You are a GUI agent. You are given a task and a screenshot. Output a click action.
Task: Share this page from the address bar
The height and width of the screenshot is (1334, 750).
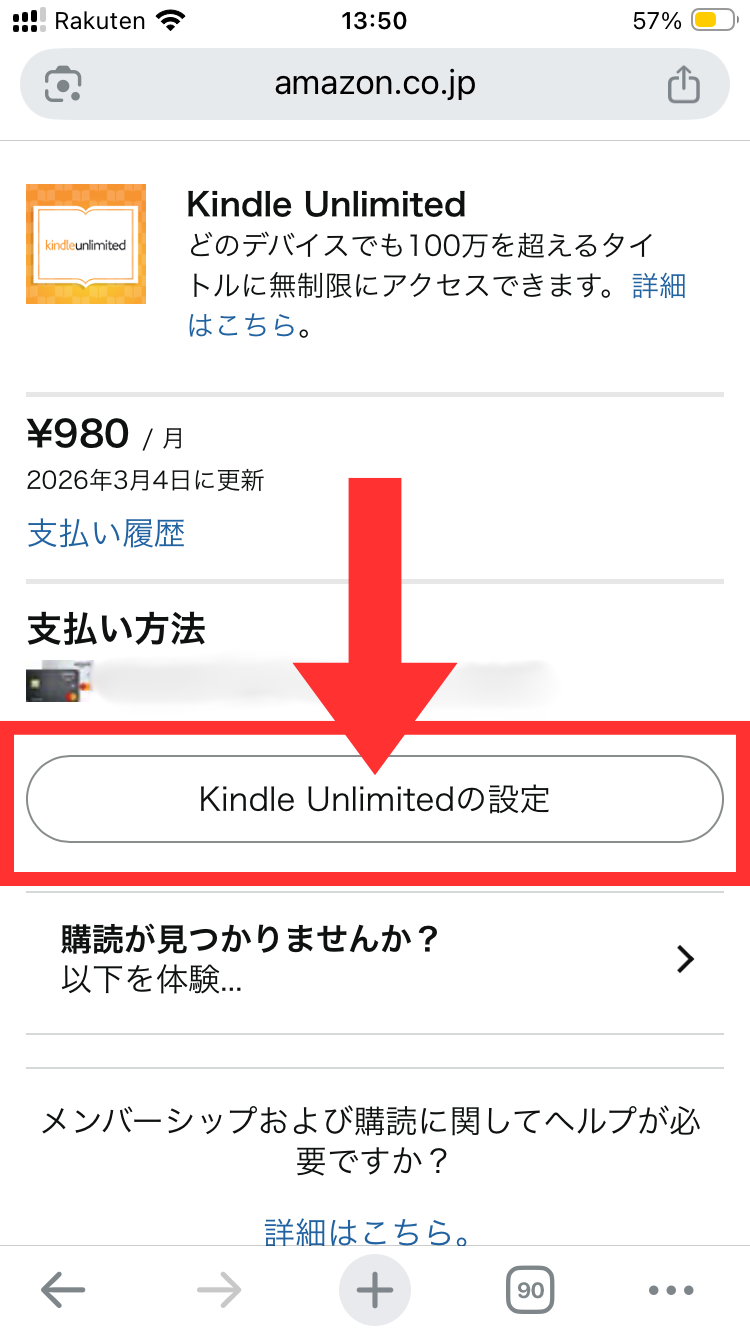click(683, 84)
